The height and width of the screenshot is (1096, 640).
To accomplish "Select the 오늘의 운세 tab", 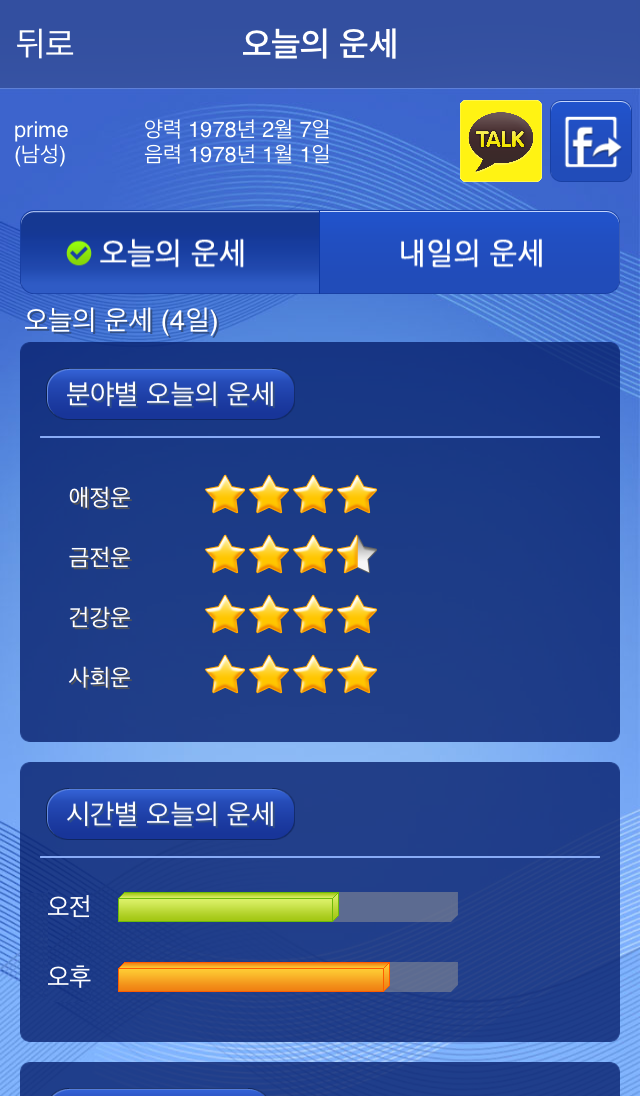I will point(170,253).
